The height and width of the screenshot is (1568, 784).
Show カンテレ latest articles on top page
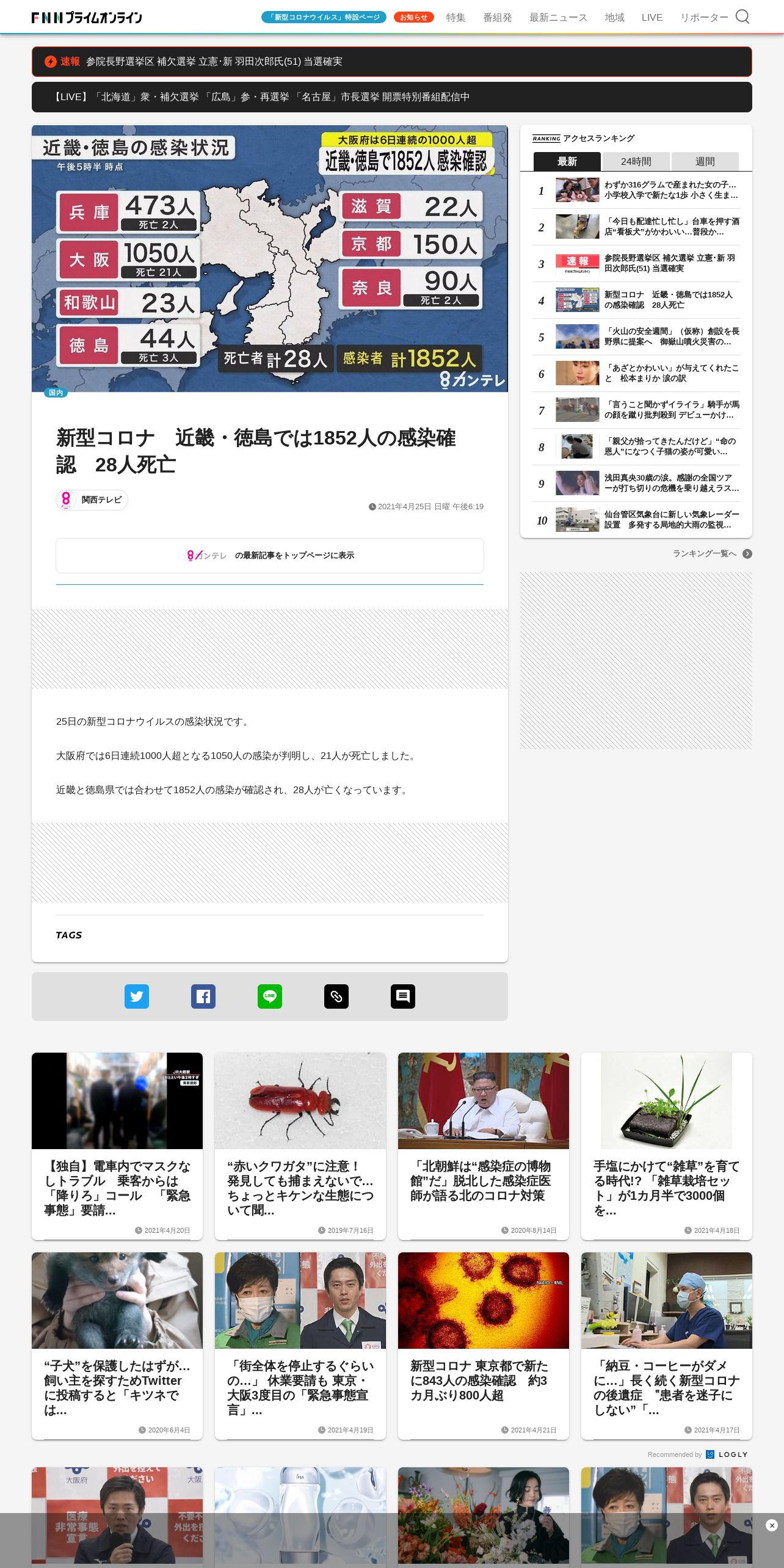click(x=269, y=556)
